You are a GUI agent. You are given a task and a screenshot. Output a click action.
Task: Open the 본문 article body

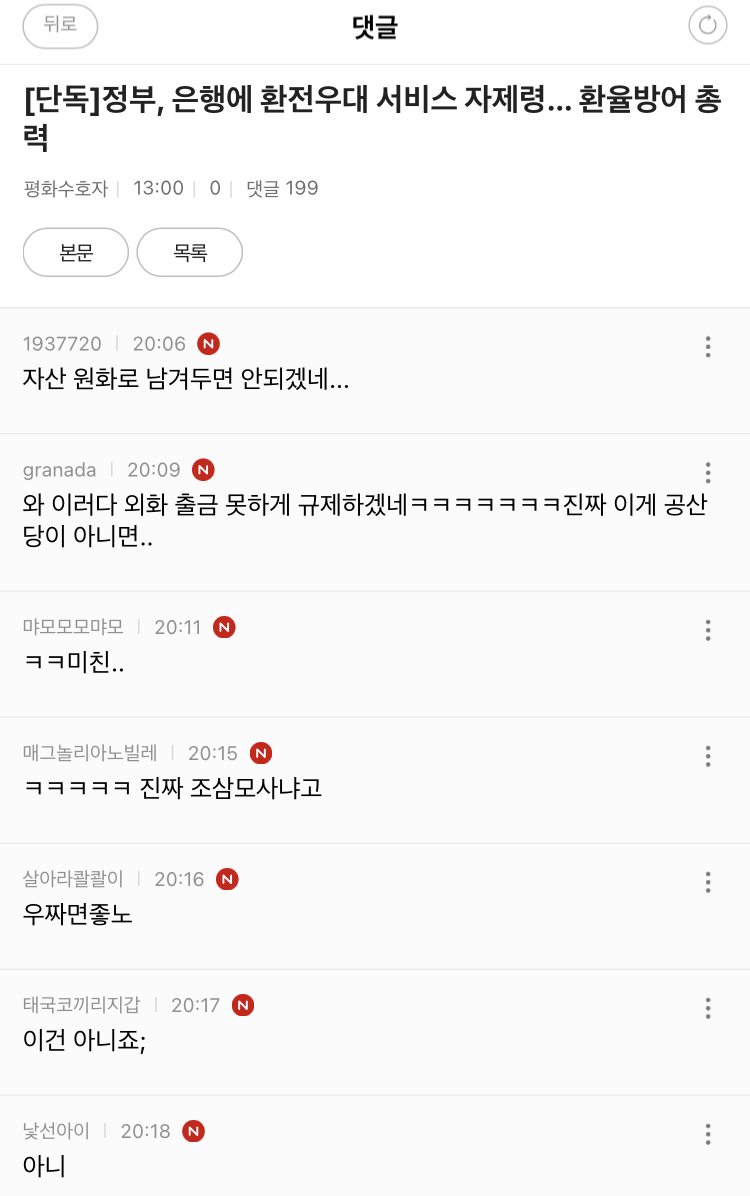pyautogui.click(x=76, y=252)
